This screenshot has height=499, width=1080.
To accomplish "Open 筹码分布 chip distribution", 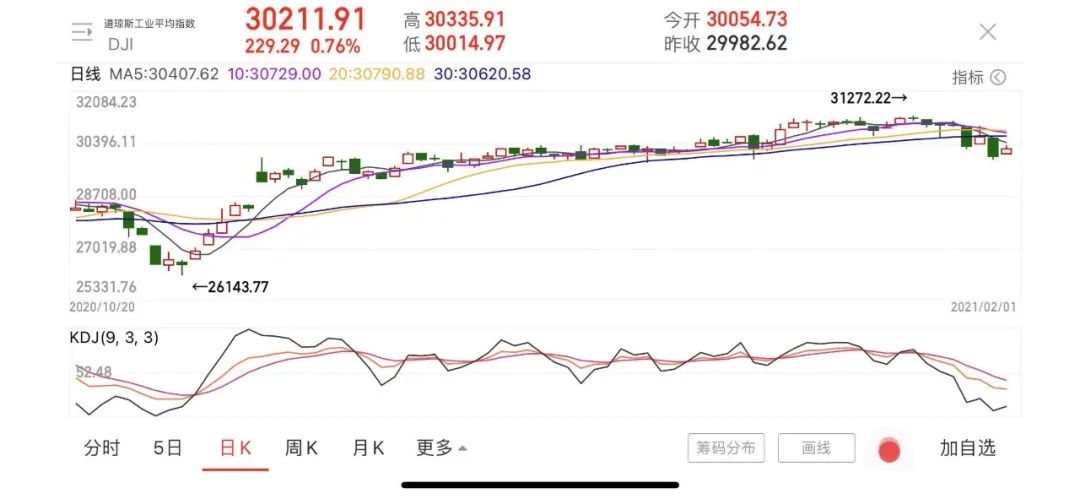I will (x=727, y=449).
